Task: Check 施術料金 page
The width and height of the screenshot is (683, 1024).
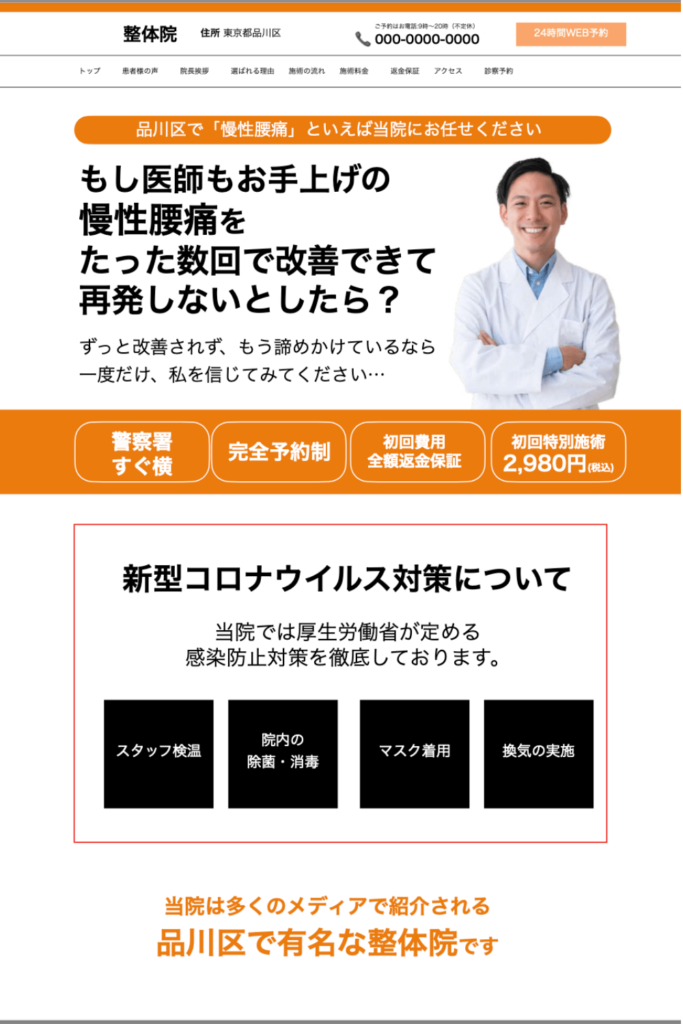Action: (x=354, y=72)
